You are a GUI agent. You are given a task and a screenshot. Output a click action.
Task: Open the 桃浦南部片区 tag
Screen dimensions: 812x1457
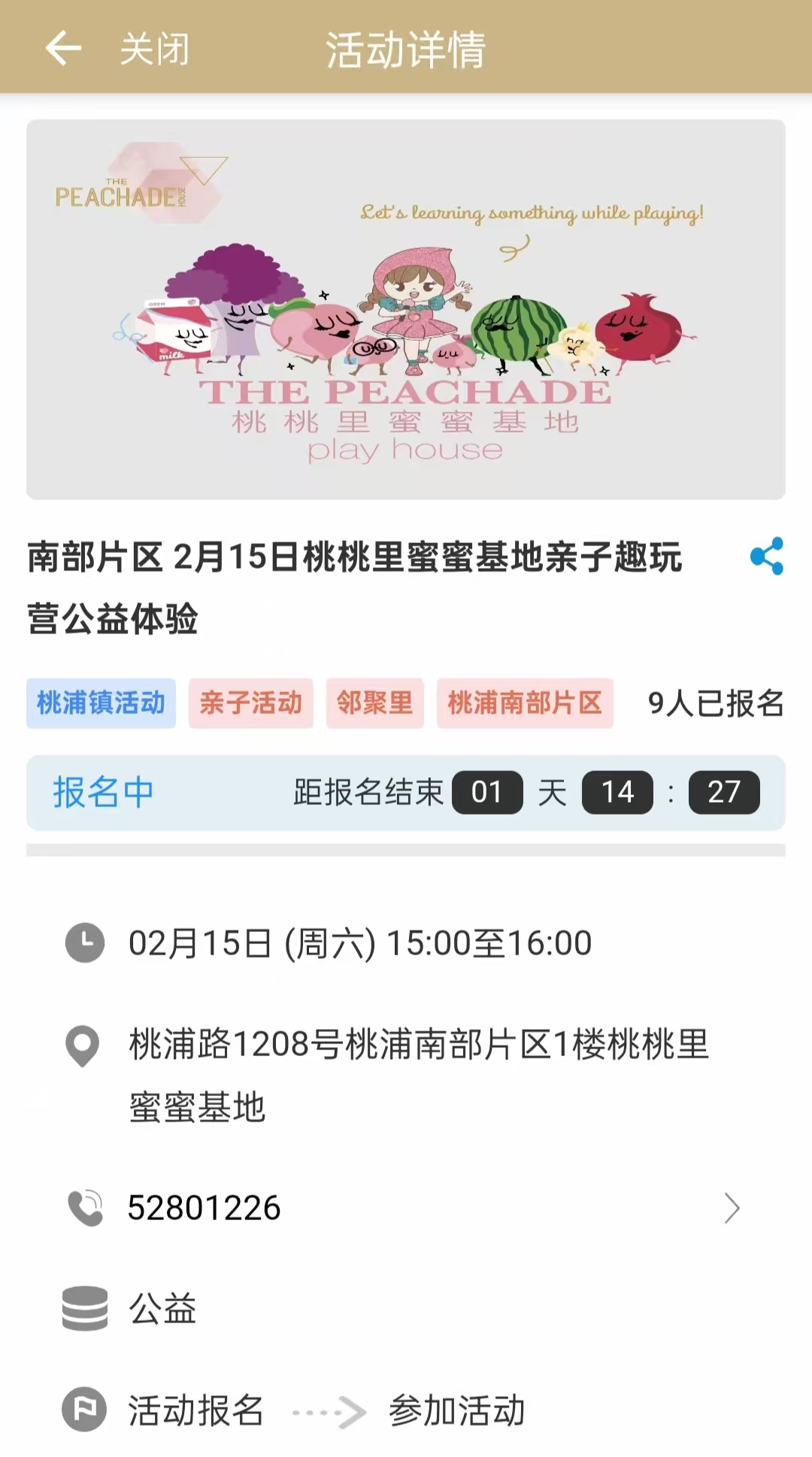[x=525, y=703]
